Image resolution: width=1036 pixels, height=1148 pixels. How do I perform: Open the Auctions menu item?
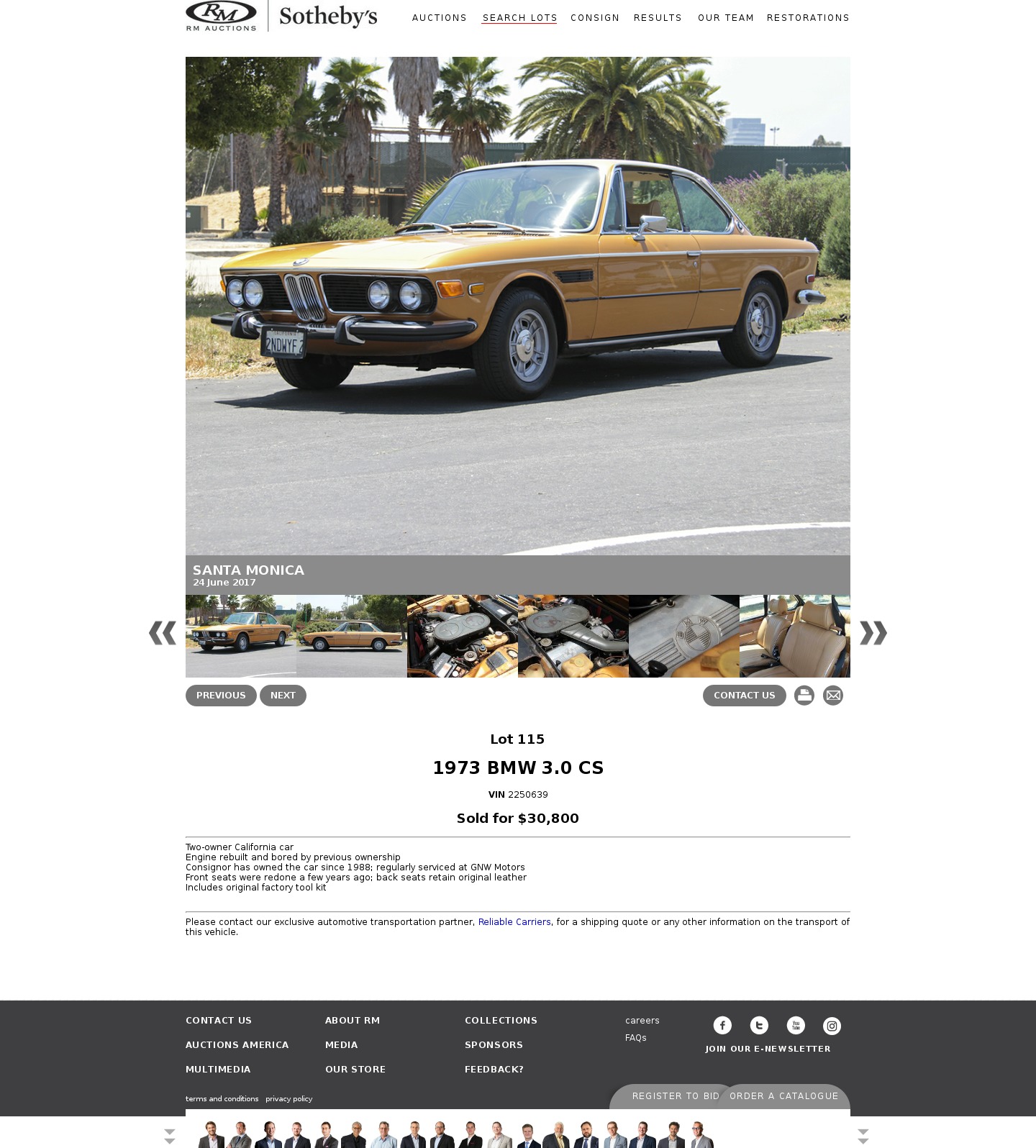[x=439, y=18]
